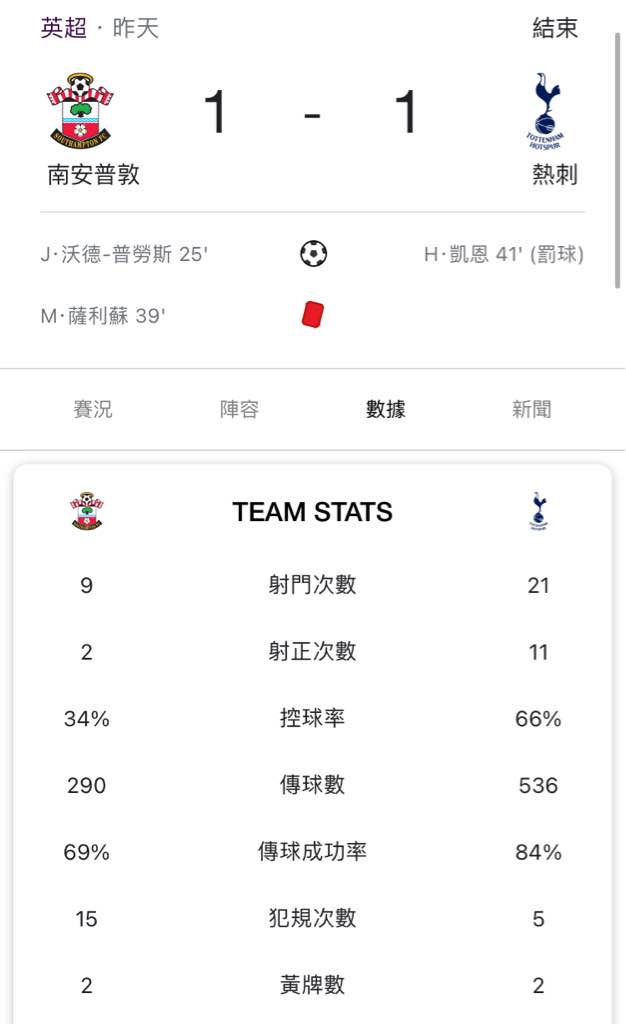Open the 新聞 tab
Viewport: 626px width, 1024px height.
[531, 409]
